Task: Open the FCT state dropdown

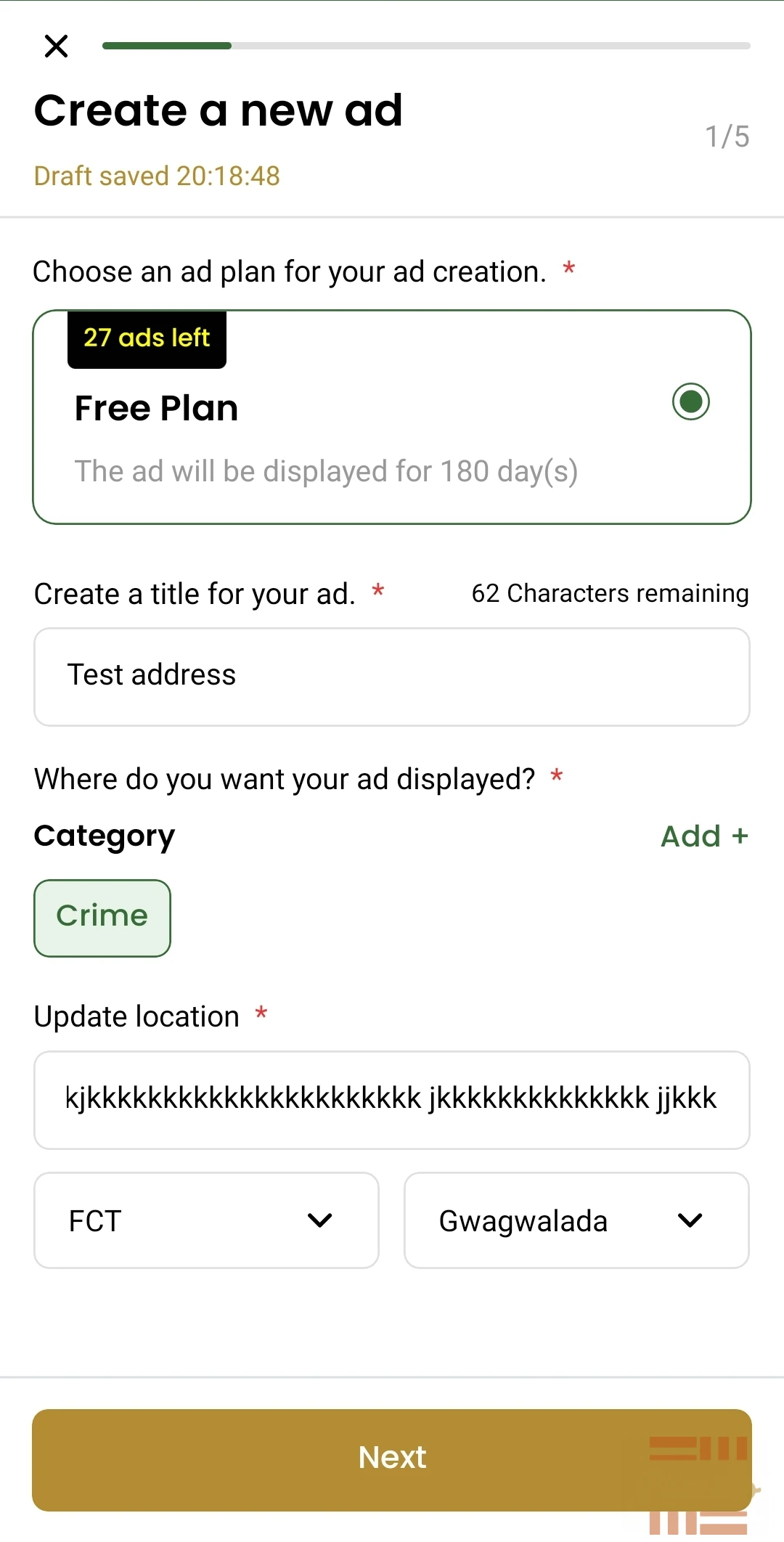Action: (x=206, y=1220)
